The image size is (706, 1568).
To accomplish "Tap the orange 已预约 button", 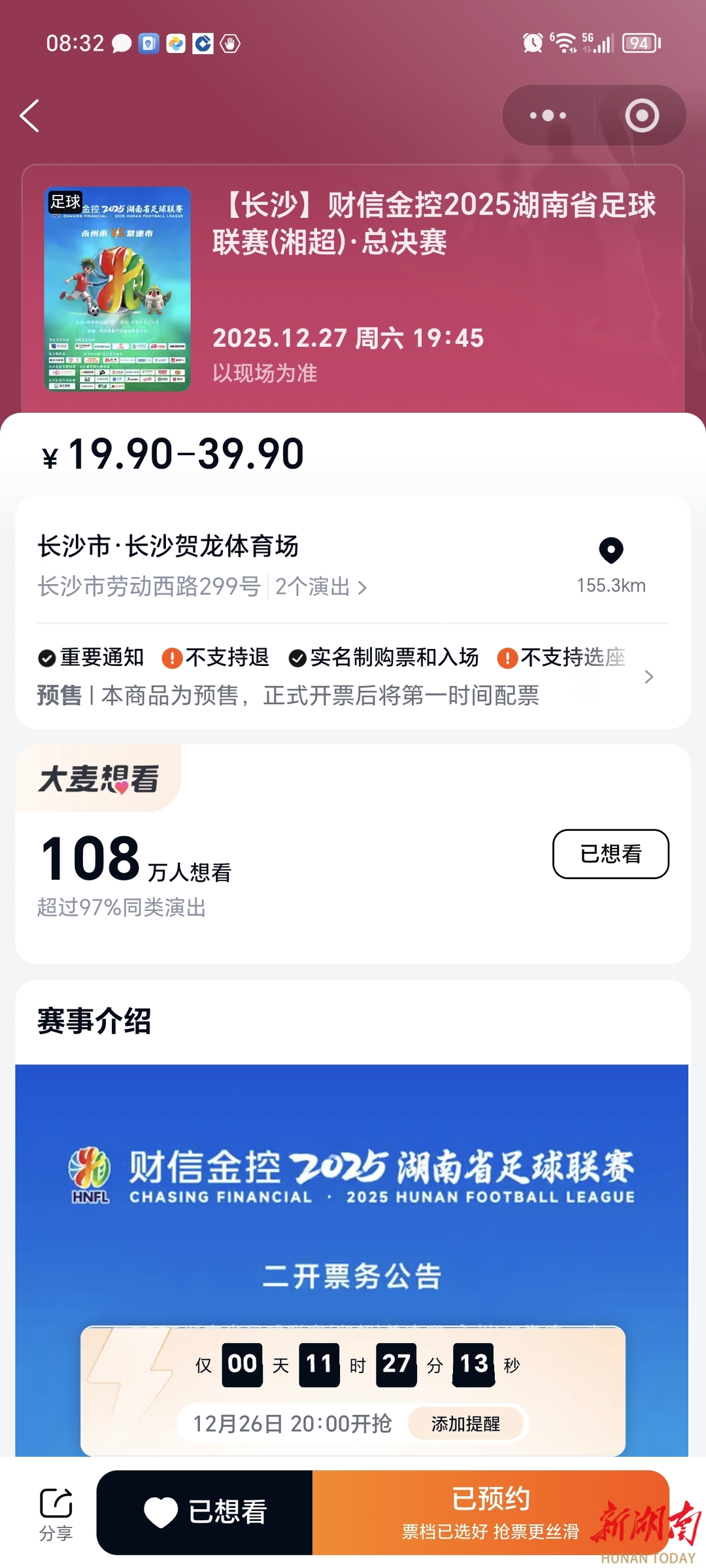I will click(x=490, y=1512).
